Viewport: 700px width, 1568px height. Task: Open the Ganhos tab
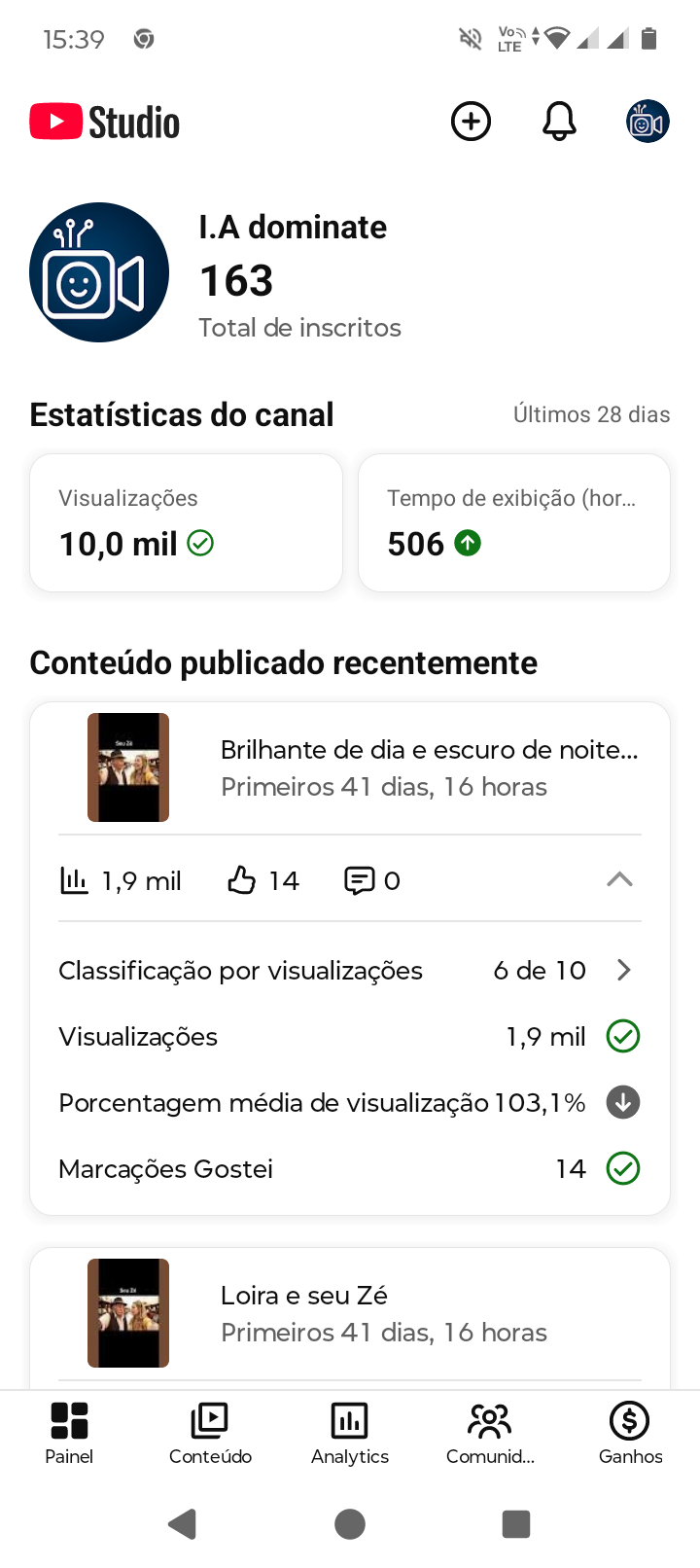click(x=630, y=1433)
